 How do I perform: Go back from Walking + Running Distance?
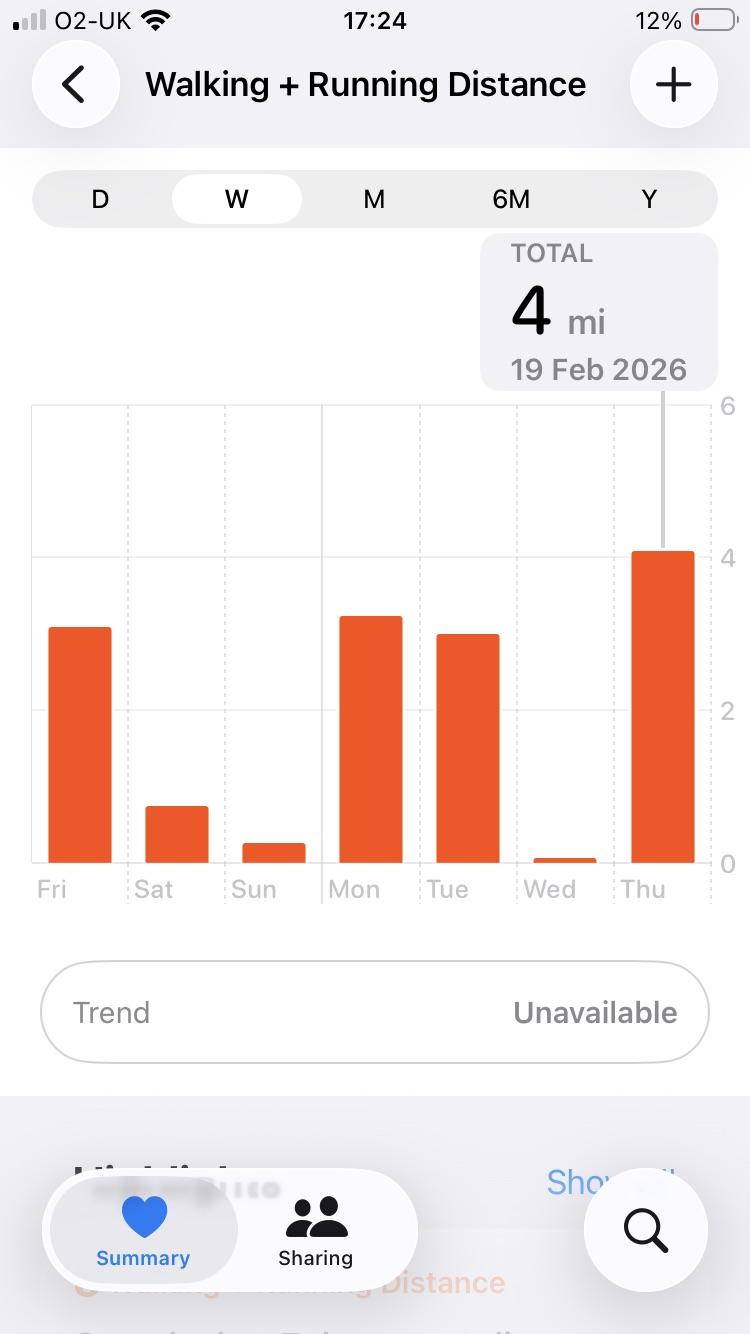pos(75,85)
